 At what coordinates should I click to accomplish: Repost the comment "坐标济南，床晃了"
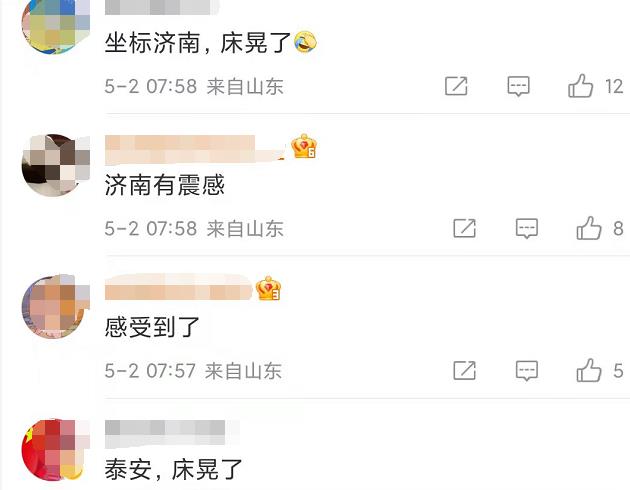pyautogui.click(x=456, y=87)
